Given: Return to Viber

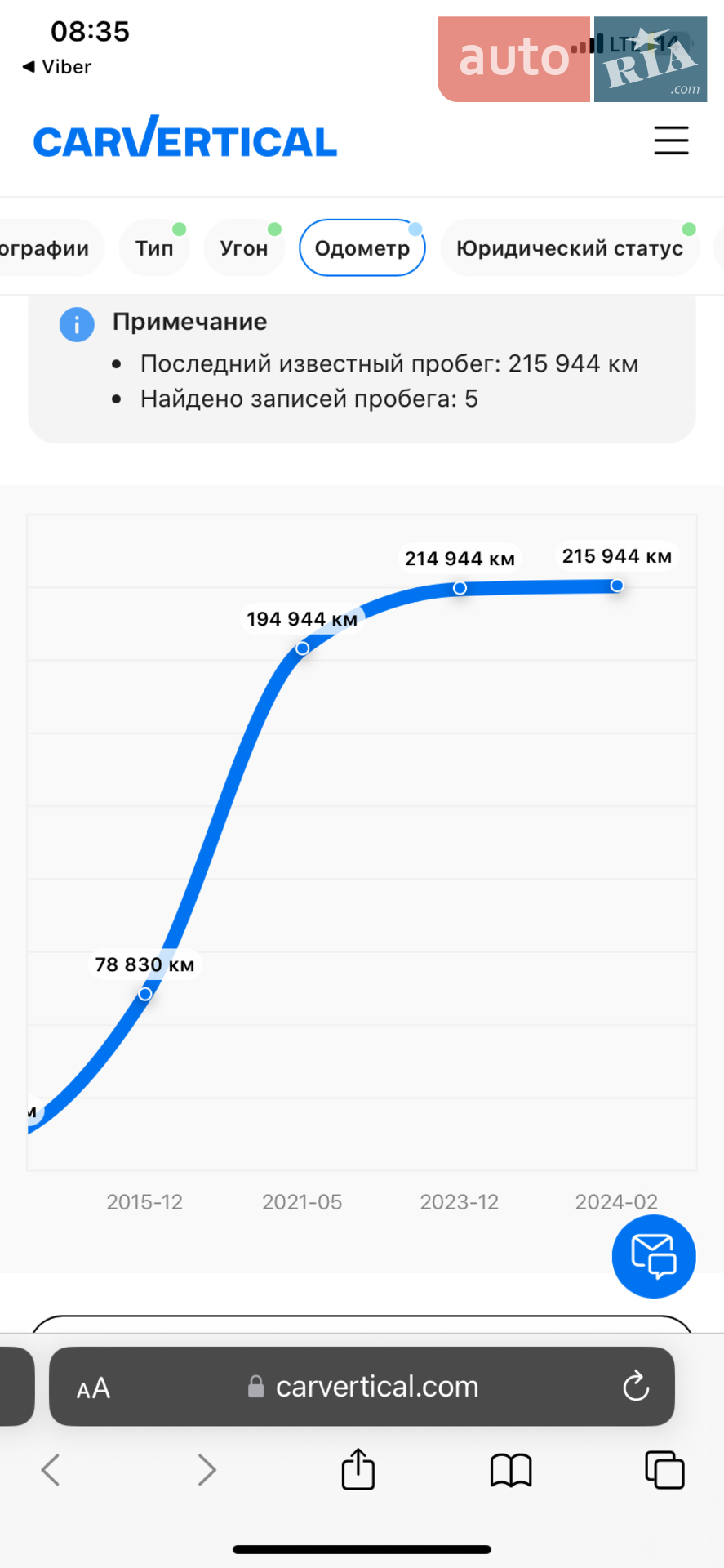Looking at the screenshot, I should point(56,67).
